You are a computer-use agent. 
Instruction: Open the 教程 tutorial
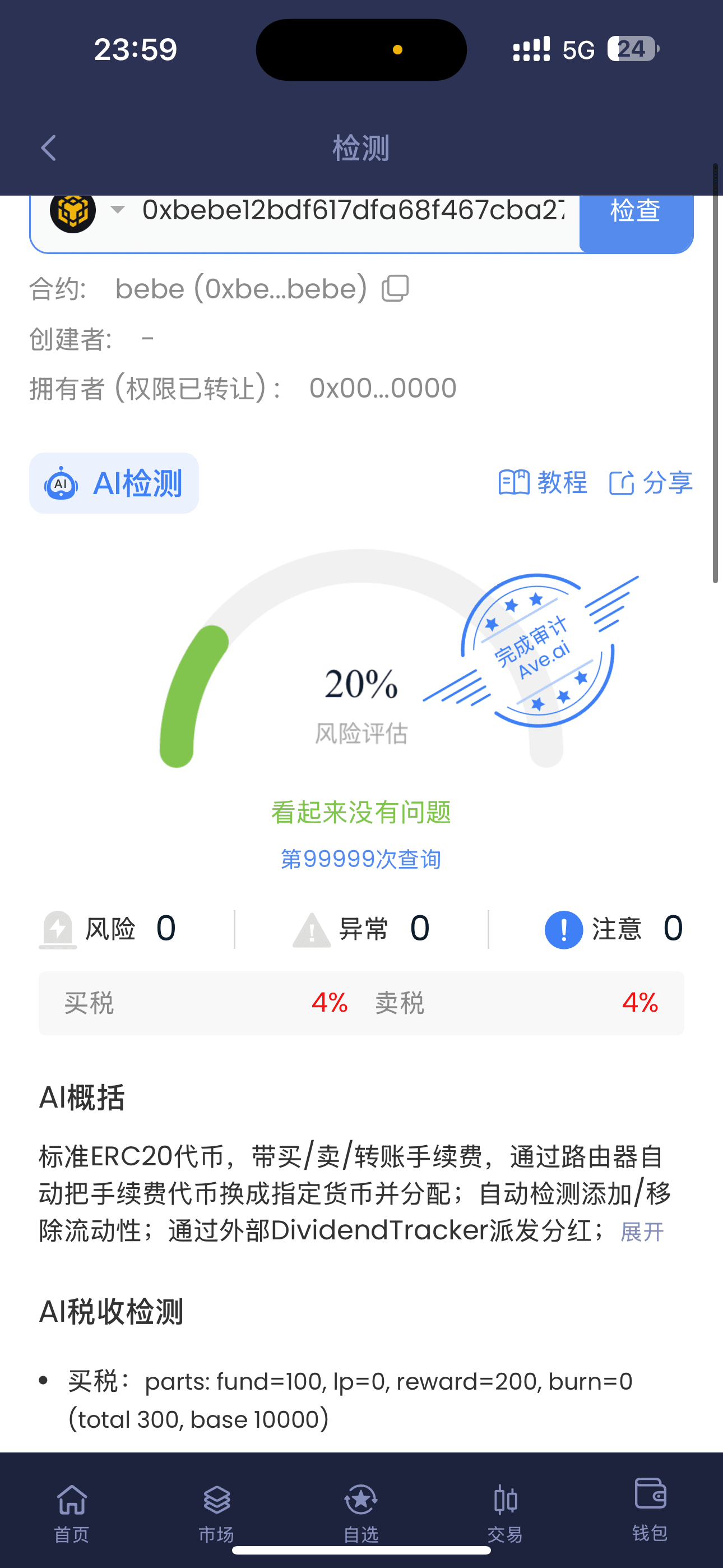point(543,483)
